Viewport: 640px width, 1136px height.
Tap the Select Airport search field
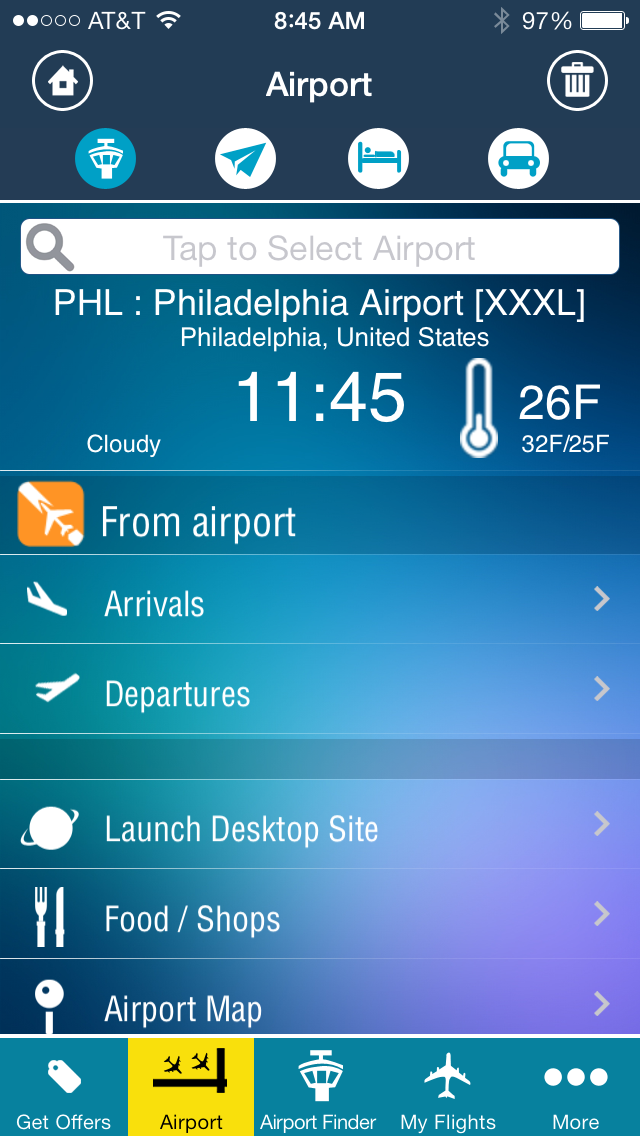click(x=320, y=247)
